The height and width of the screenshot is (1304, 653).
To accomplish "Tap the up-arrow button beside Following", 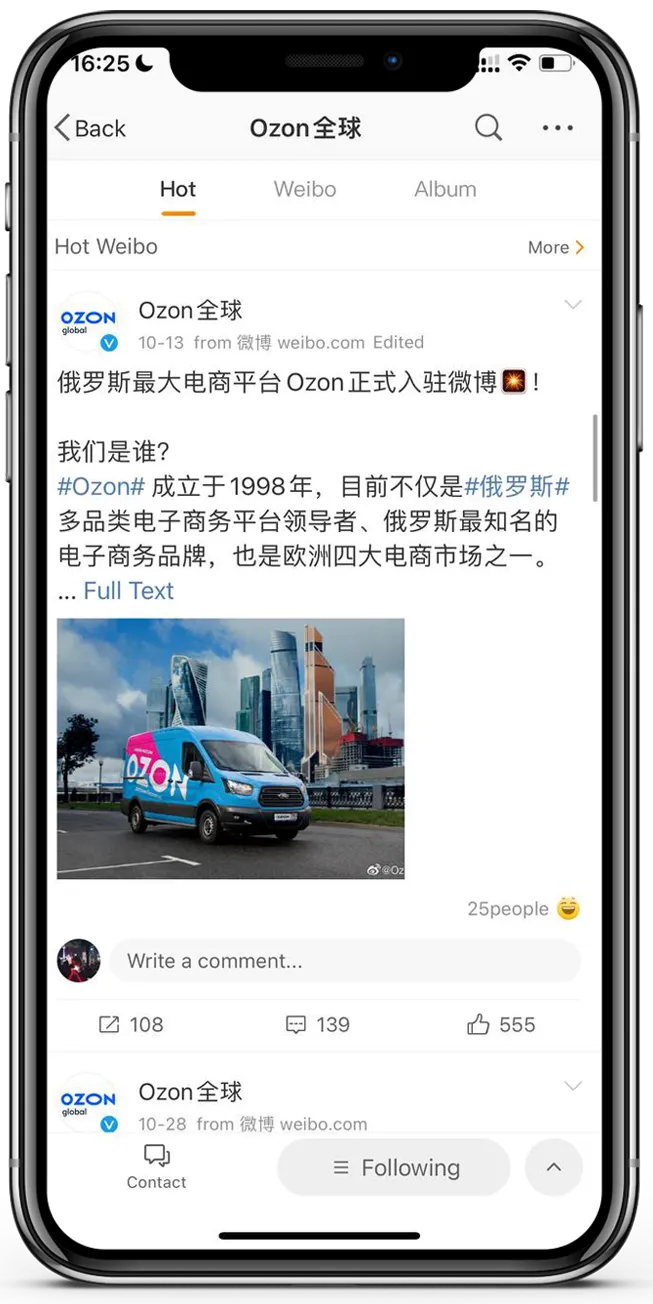I will (553, 1167).
